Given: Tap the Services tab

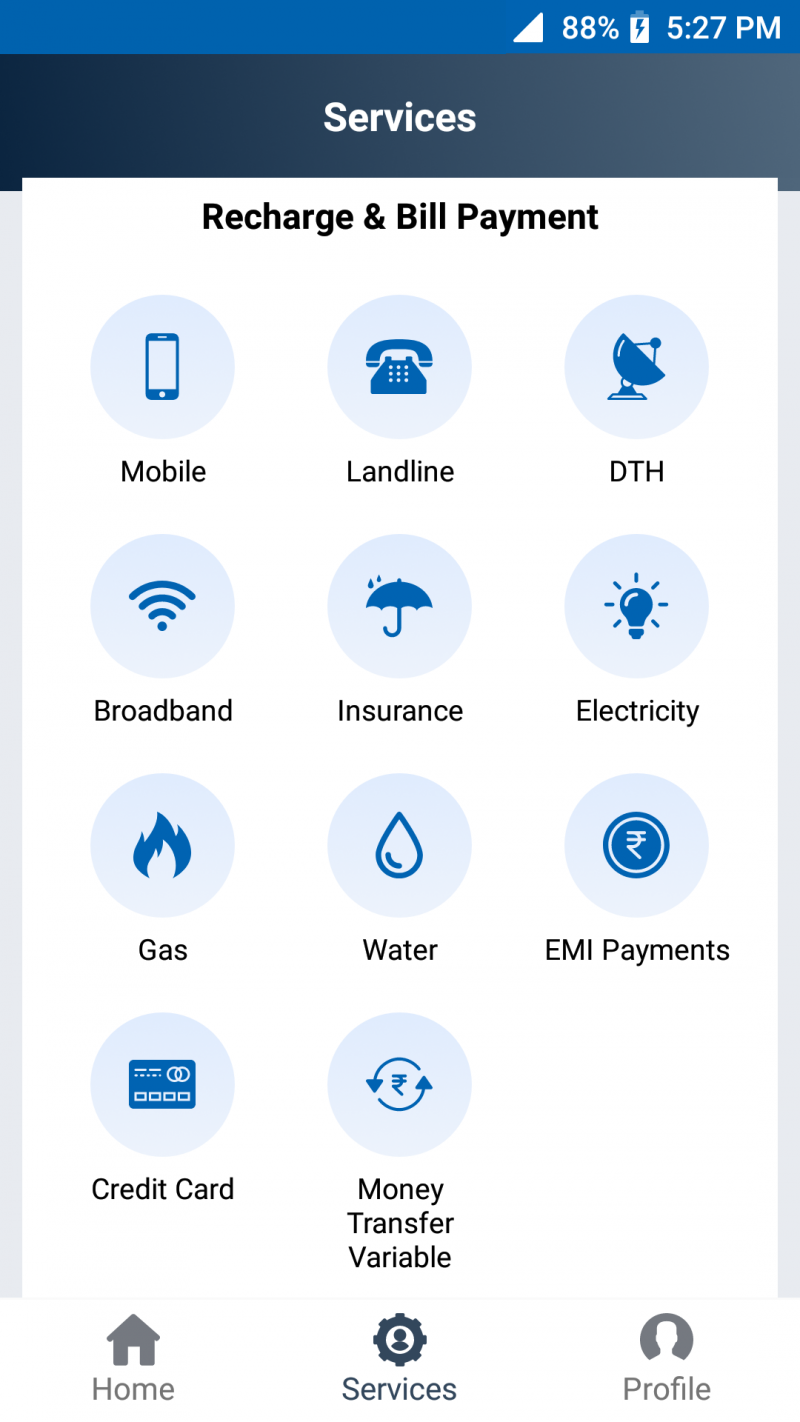Looking at the screenshot, I should [399, 1360].
